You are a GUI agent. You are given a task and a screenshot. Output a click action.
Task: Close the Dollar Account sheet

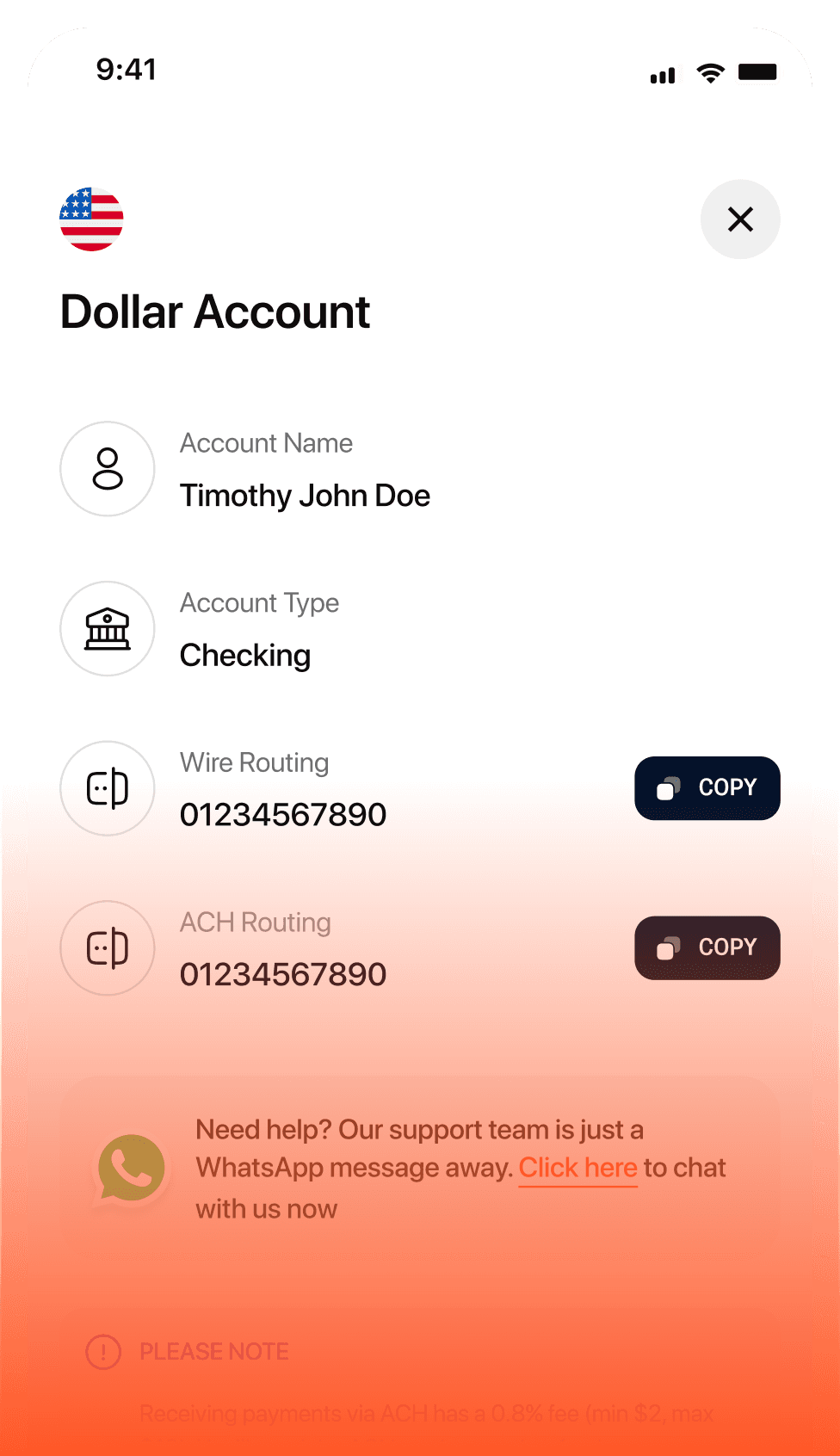click(x=740, y=219)
